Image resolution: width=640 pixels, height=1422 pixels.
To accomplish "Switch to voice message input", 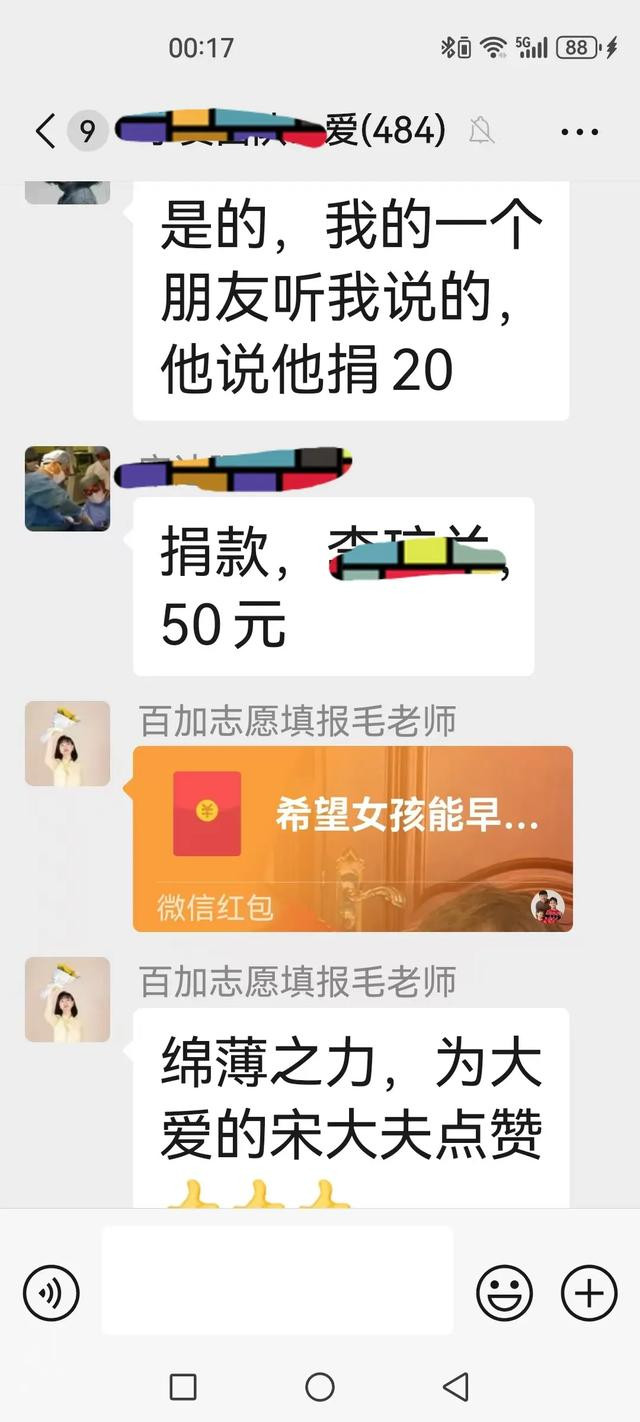I will 51,1293.
